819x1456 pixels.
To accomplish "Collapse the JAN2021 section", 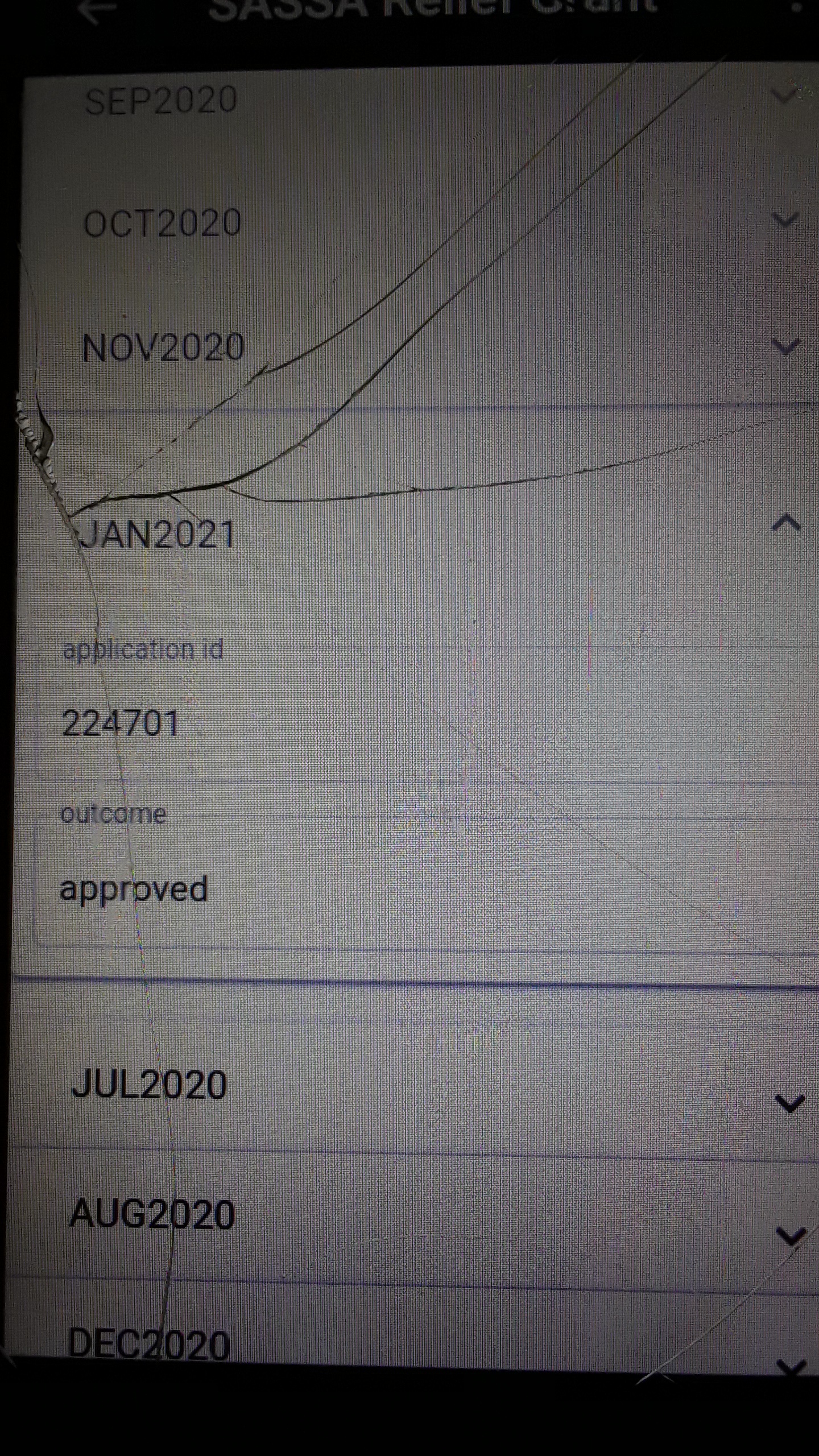I will (x=787, y=522).
